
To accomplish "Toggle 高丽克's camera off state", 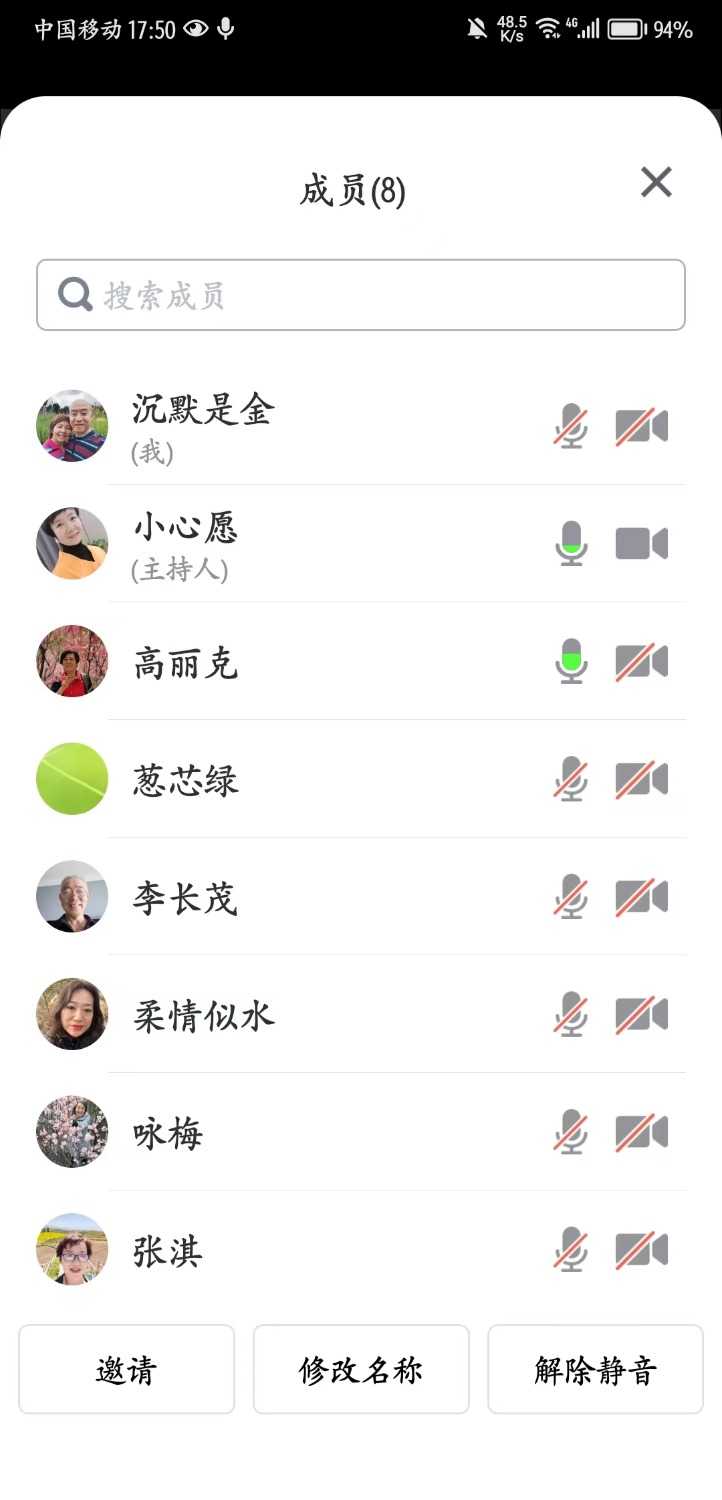I will (x=643, y=661).
